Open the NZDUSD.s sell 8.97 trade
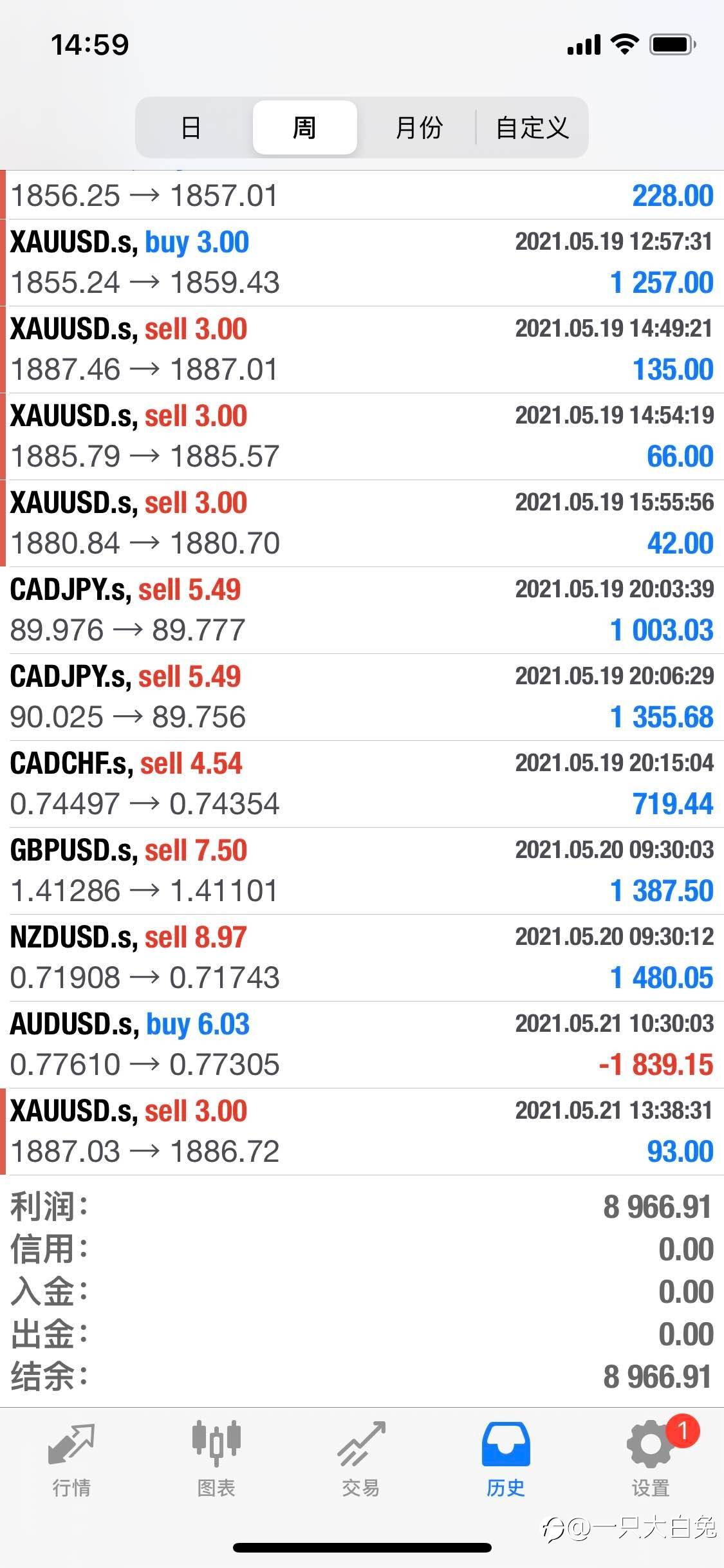 coord(362,958)
